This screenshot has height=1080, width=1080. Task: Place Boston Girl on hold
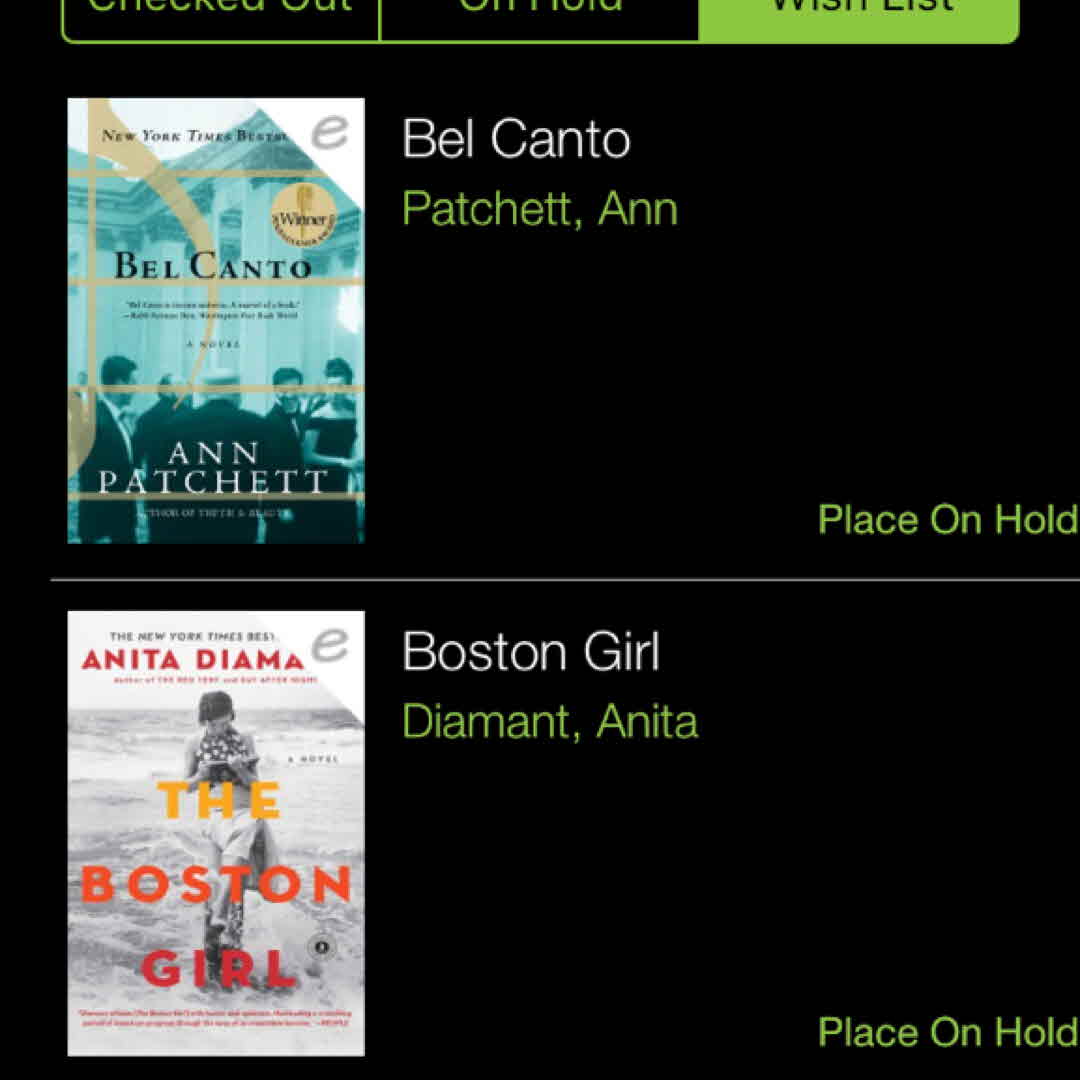(x=947, y=1032)
